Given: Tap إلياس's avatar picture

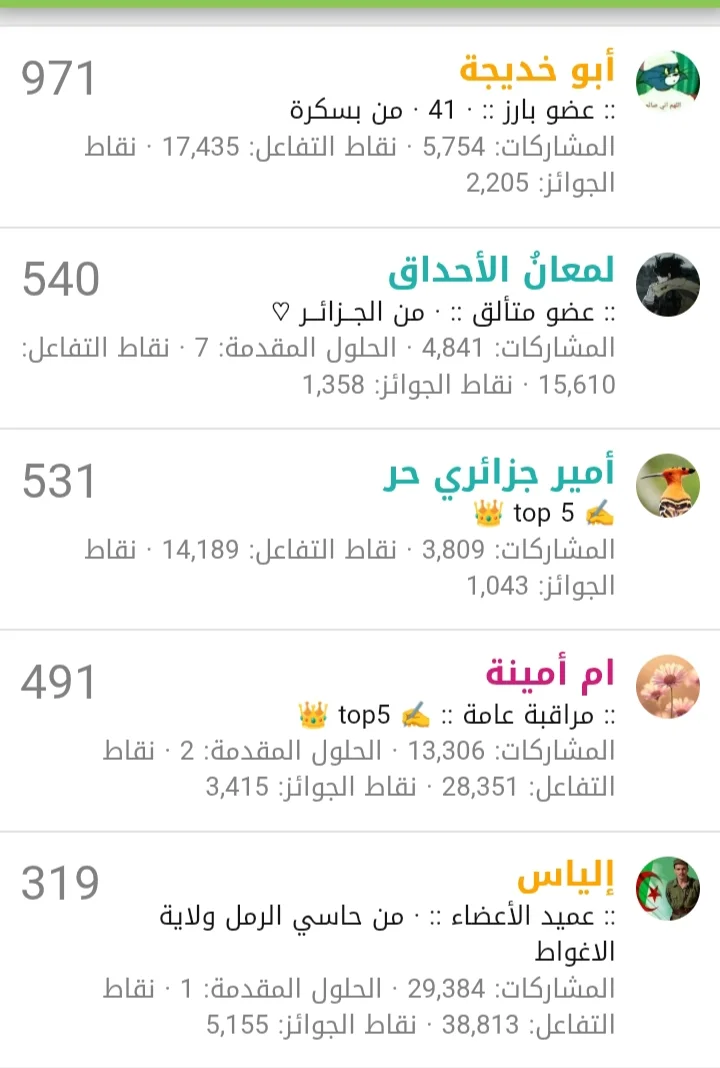Looking at the screenshot, I should click(668, 887).
